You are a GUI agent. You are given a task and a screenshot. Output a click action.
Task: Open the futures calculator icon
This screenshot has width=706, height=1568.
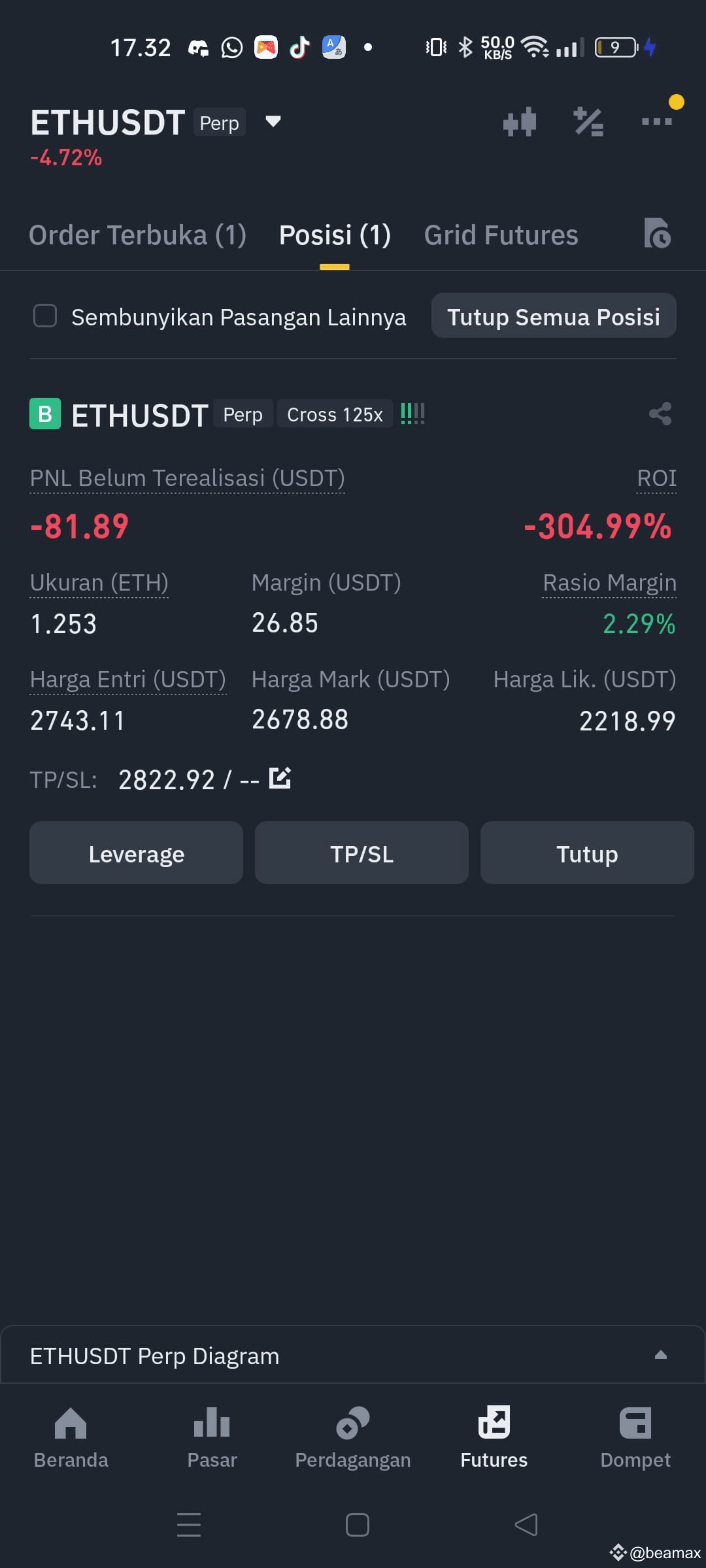(588, 122)
